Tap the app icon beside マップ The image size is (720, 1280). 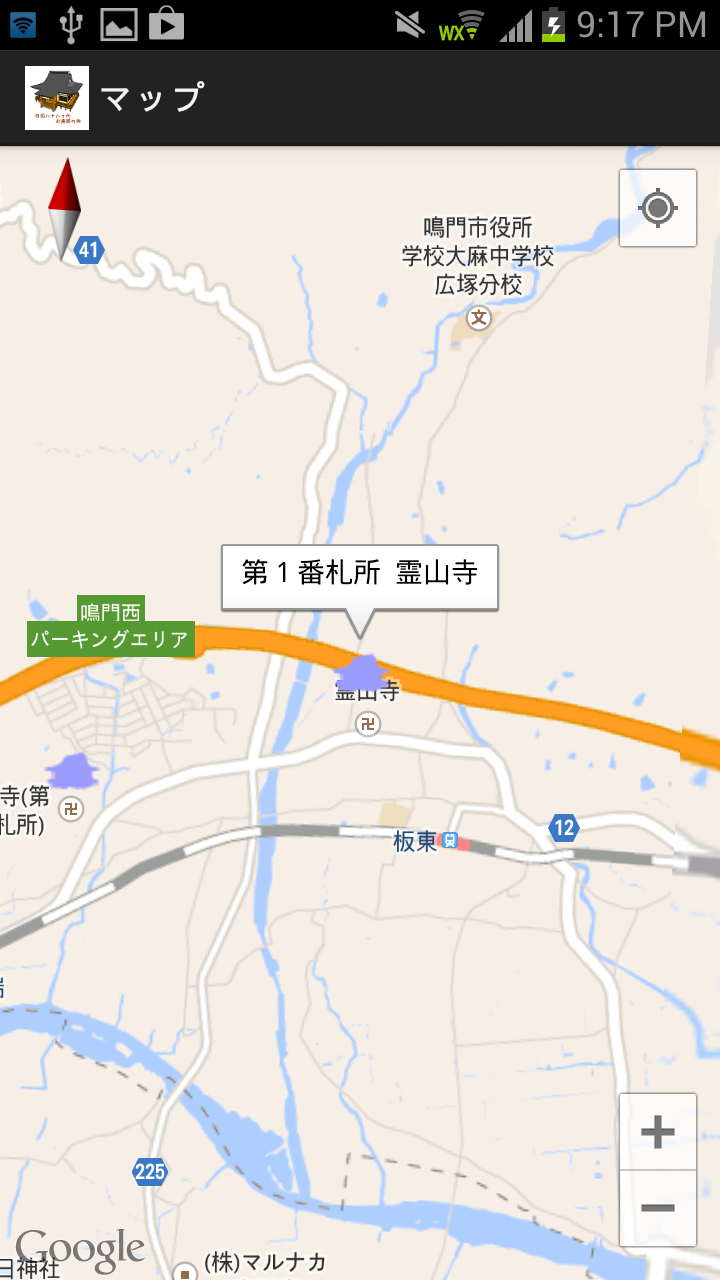click(x=57, y=98)
